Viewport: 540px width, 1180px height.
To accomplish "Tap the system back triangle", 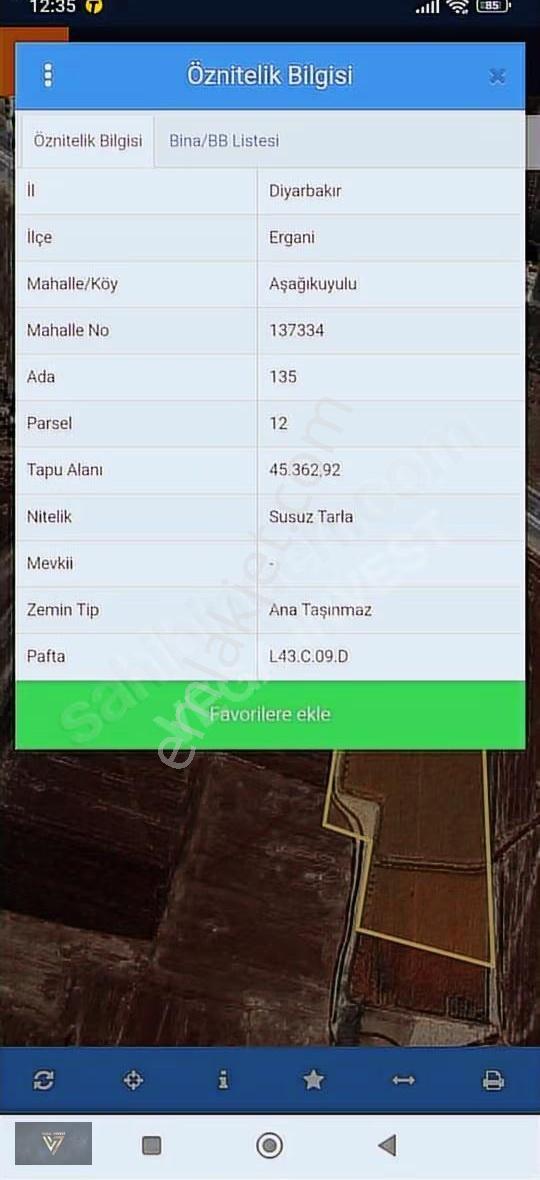I will [x=387, y=1145].
